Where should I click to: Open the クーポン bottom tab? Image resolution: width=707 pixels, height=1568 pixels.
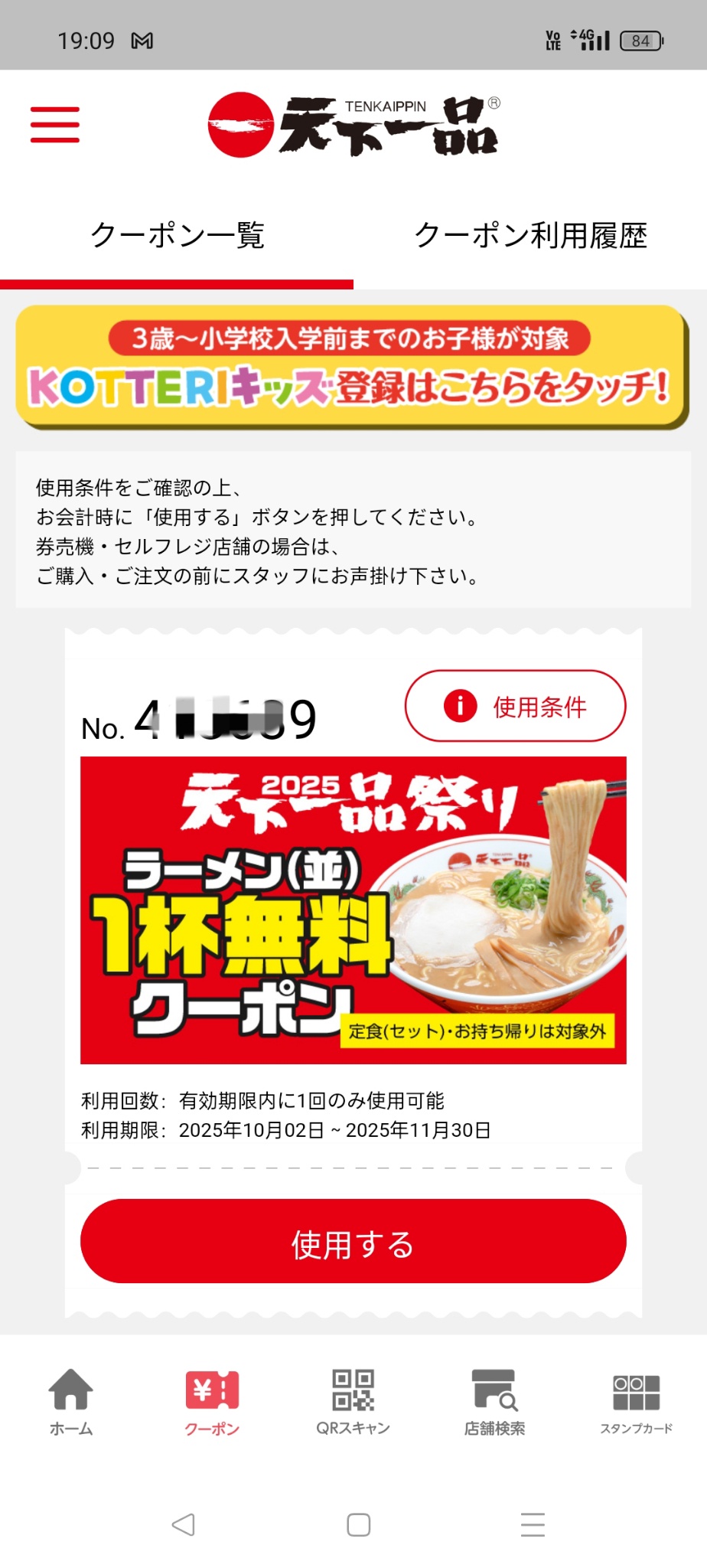(212, 1401)
